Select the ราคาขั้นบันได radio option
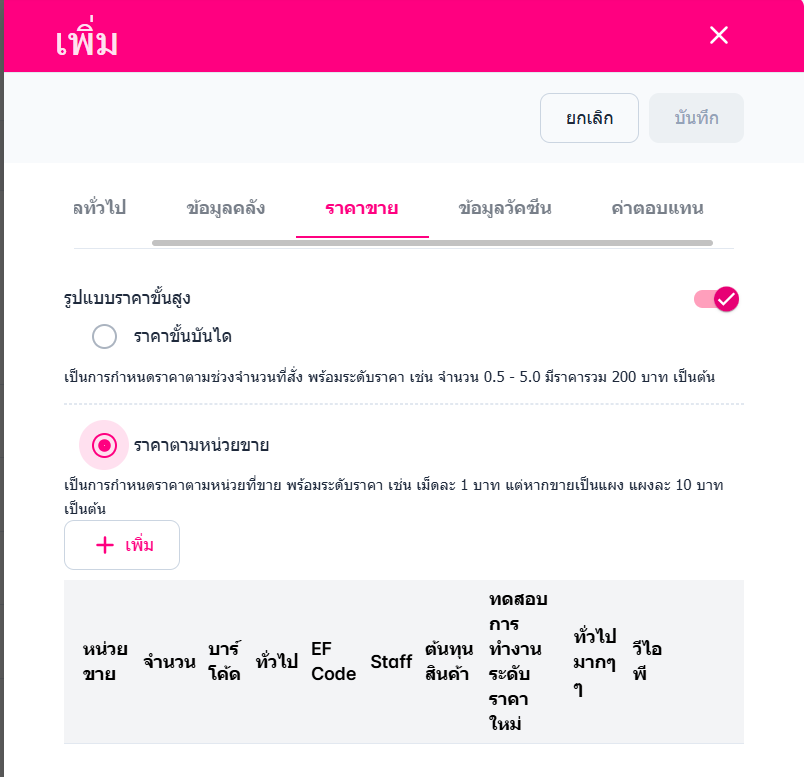 point(105,336)
